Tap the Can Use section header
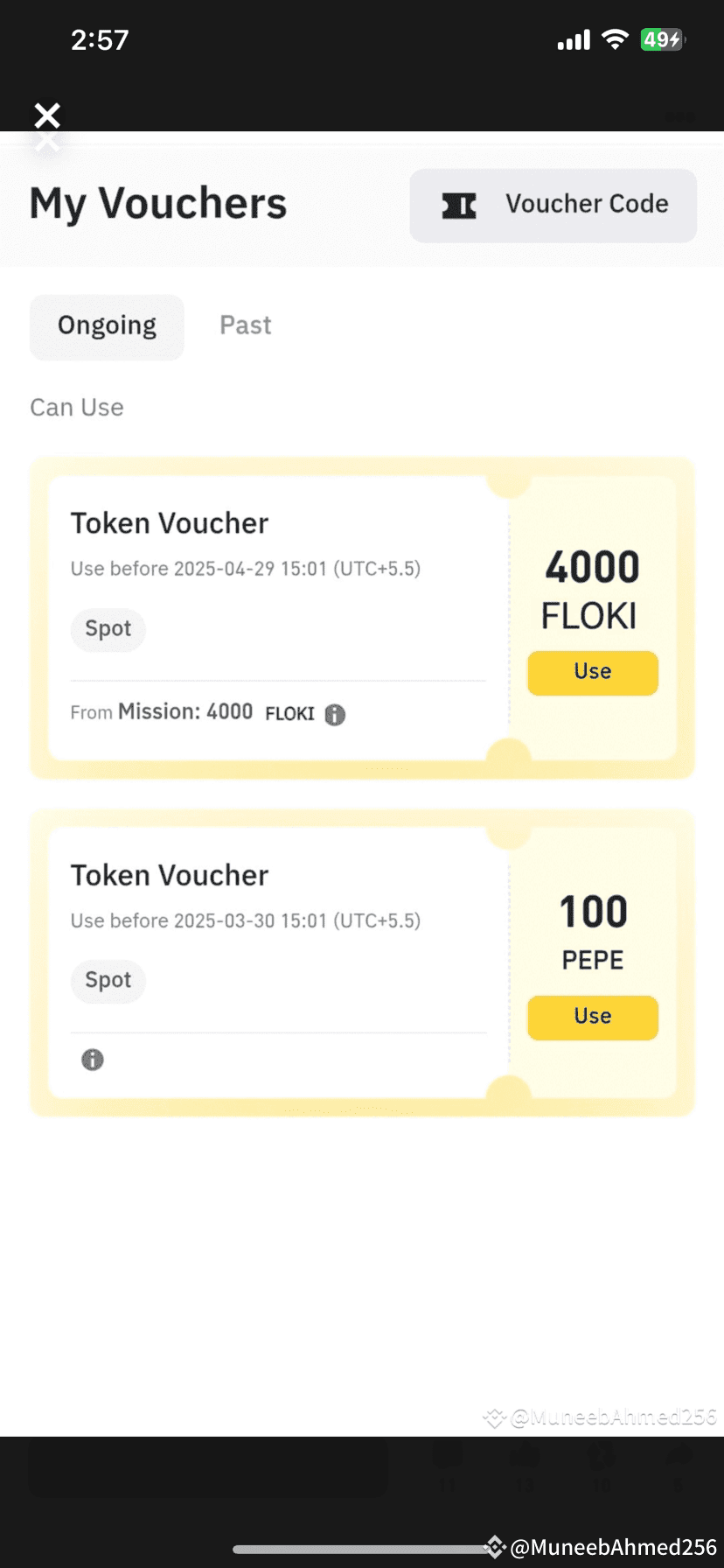Screen dimensions: 724x1568 click(76, 407)
